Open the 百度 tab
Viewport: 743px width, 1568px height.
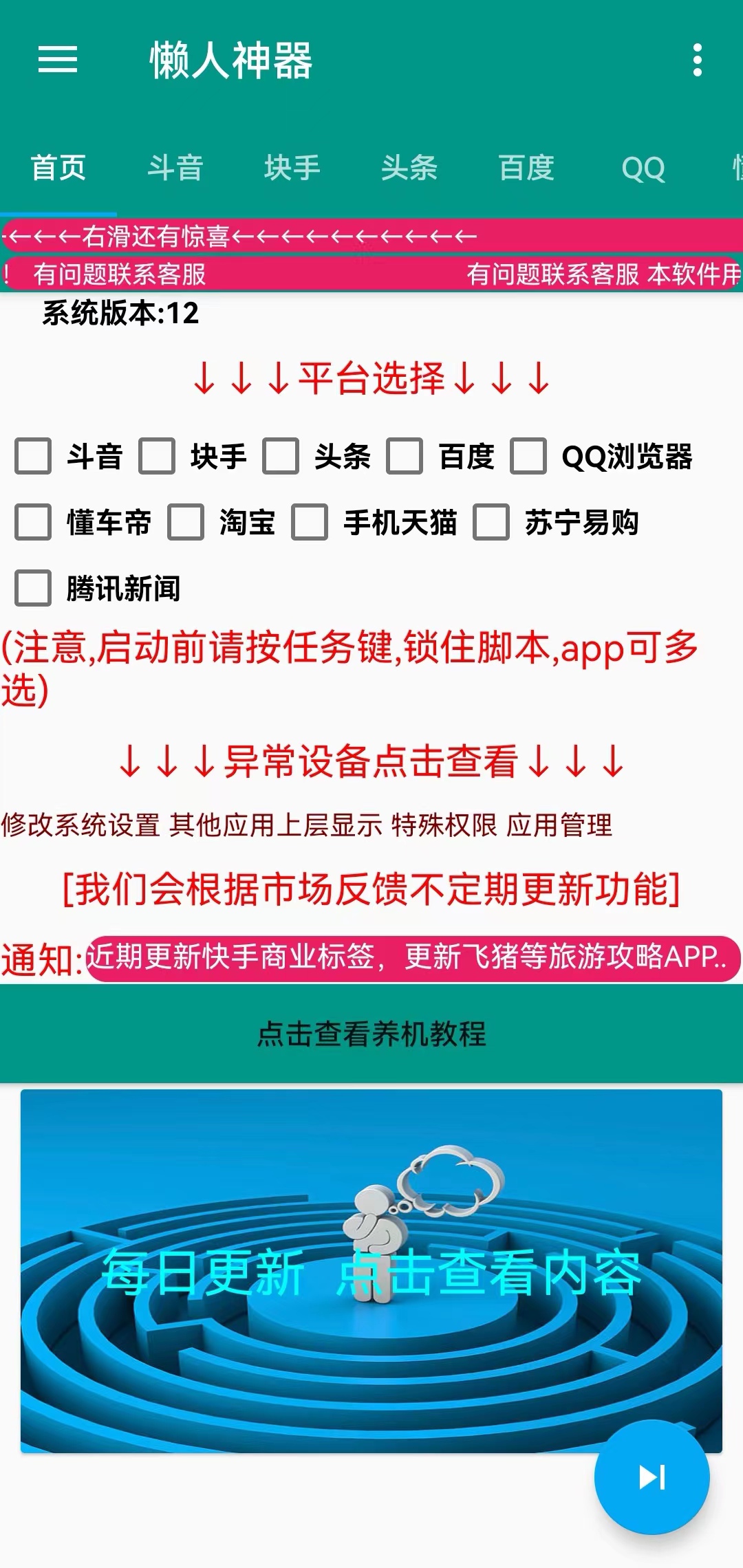527,168
